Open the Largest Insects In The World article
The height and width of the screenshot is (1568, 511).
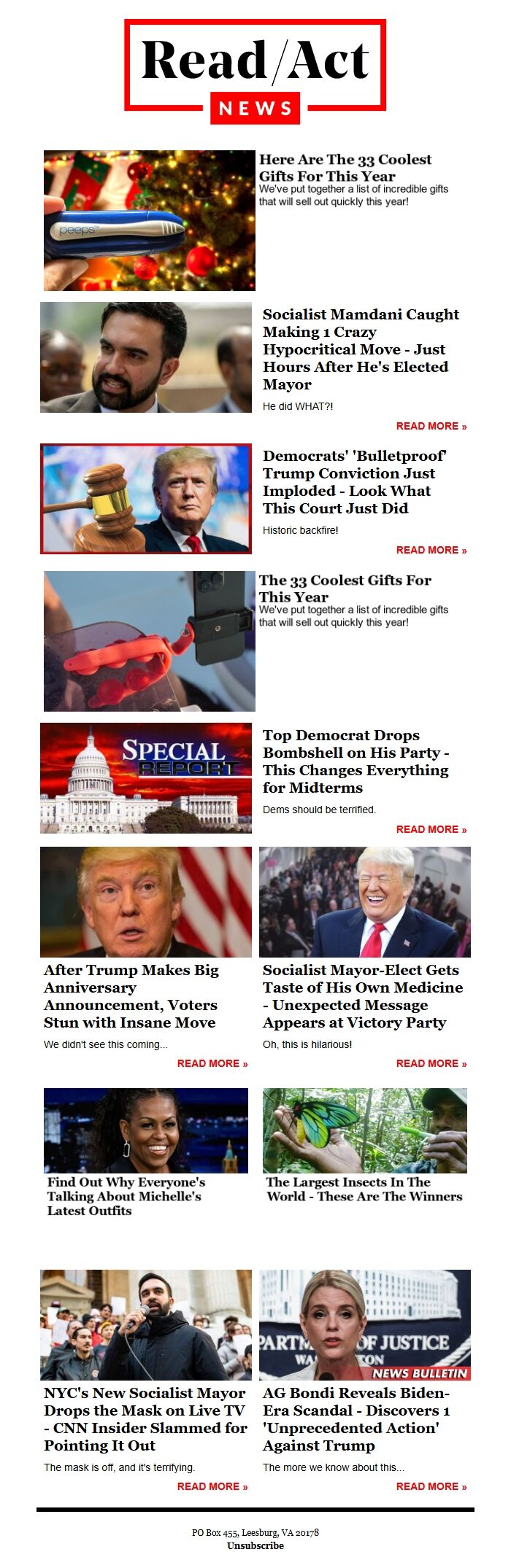click(364, 1189)
